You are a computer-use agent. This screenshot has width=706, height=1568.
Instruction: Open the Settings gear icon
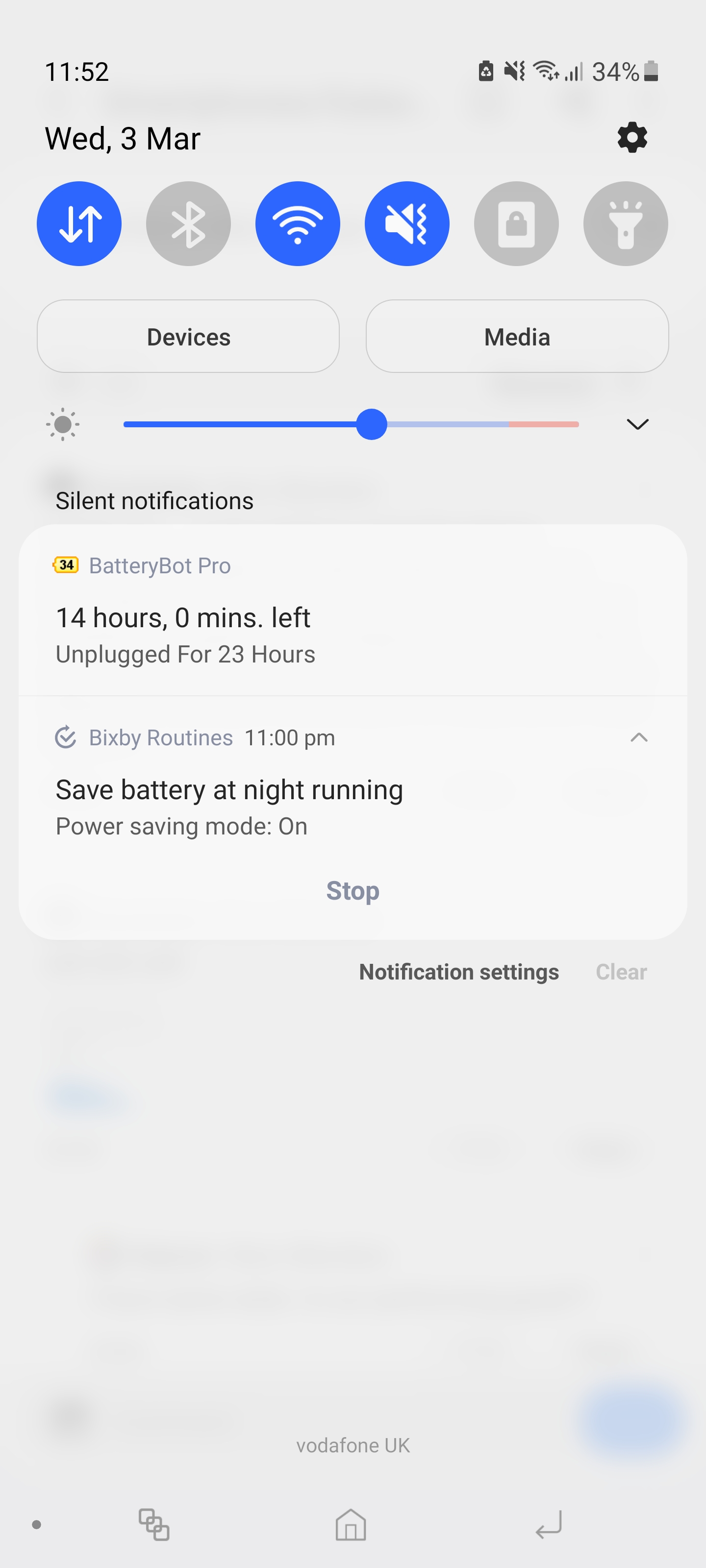[x=631, y=137]
